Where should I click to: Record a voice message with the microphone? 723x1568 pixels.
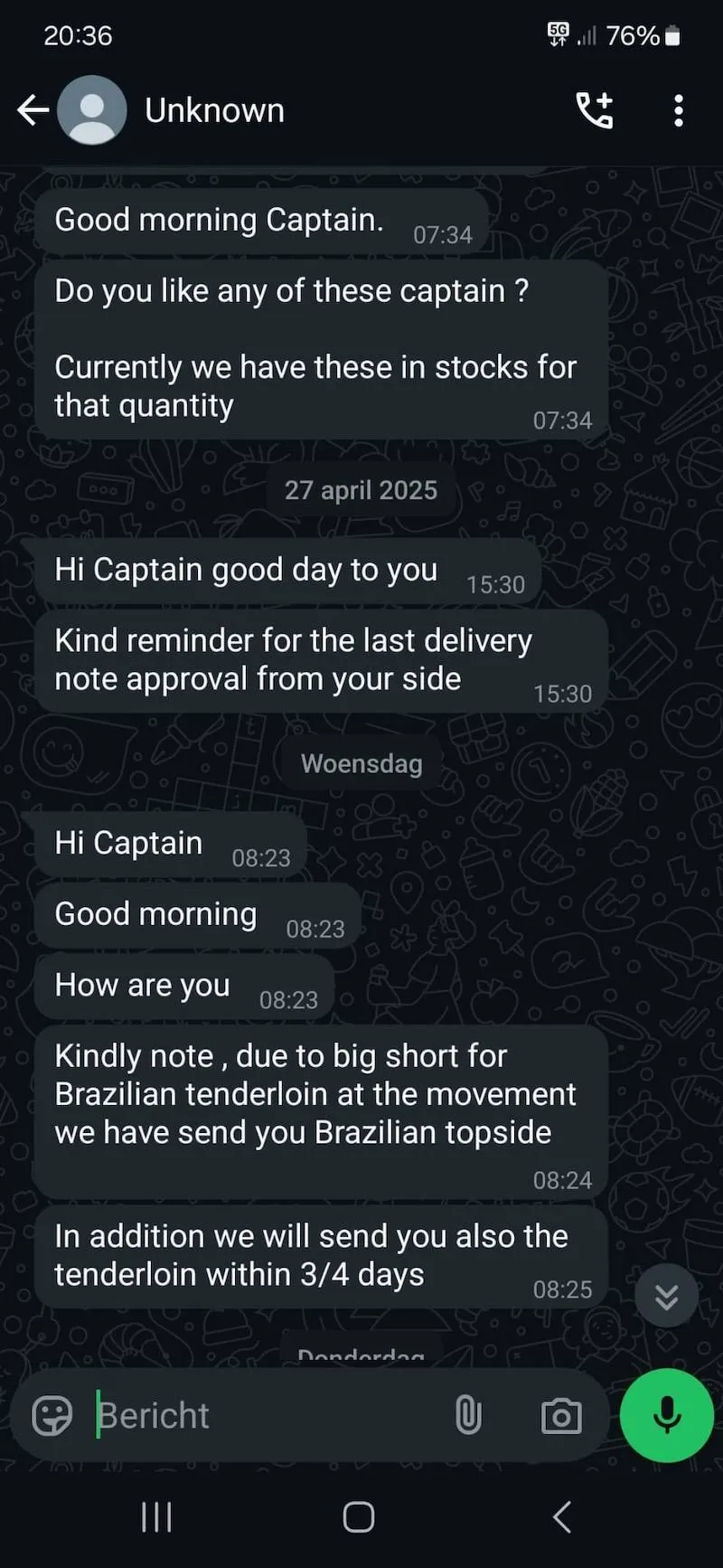(667, 1415)
